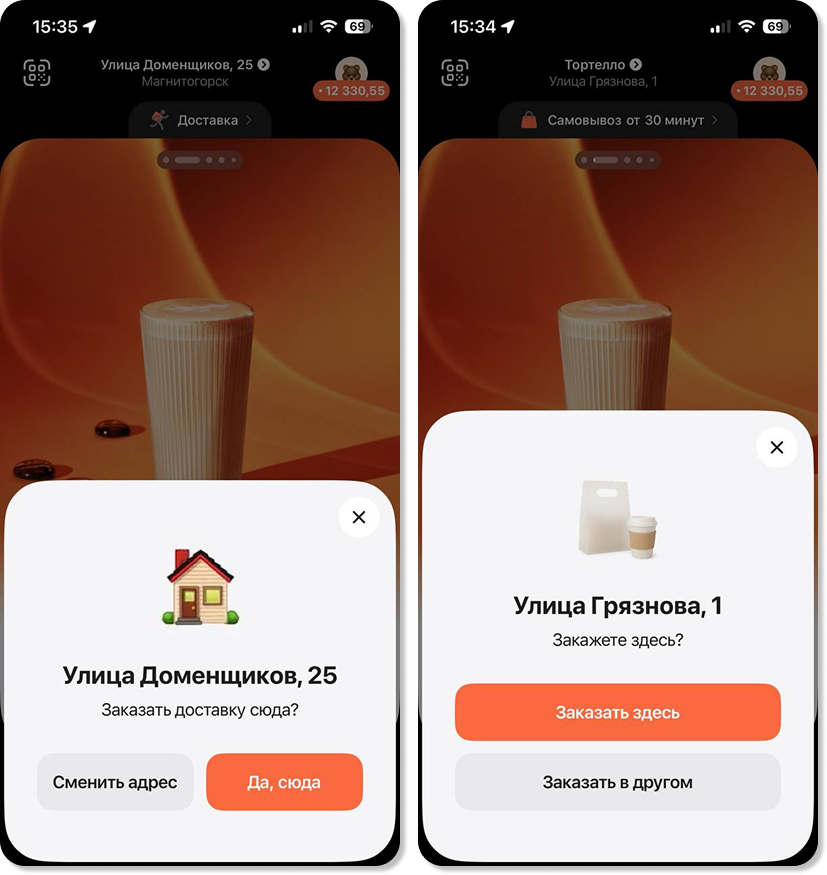Image resolution: width=827 pixels, height=875 pixels.
Task: Expand address Улица Доменщиков, 25 in header
Action: [185, 64]
